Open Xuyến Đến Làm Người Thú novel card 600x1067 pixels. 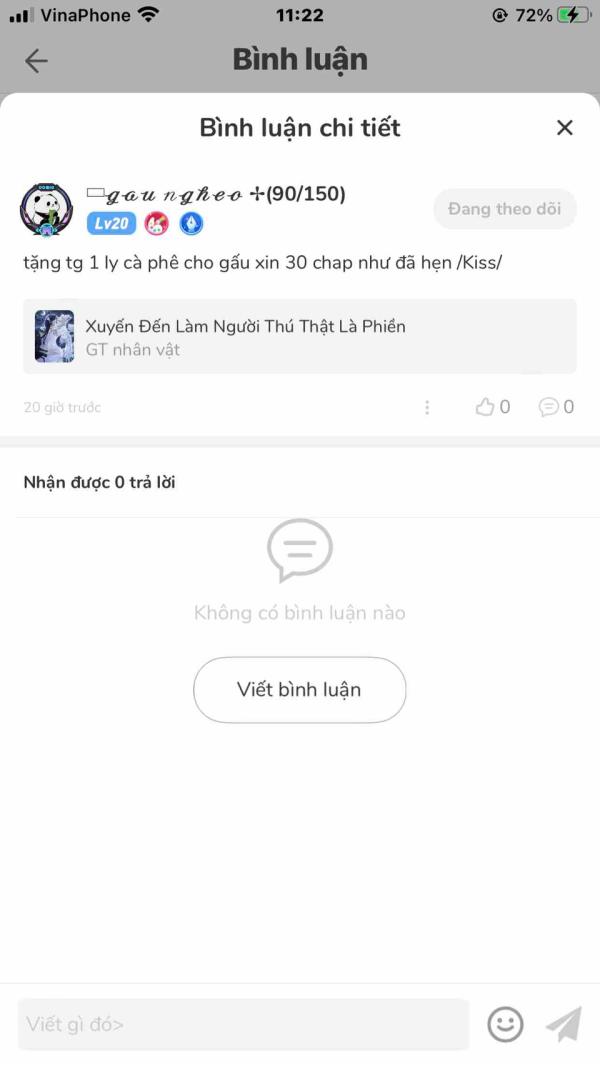(300, 337)
